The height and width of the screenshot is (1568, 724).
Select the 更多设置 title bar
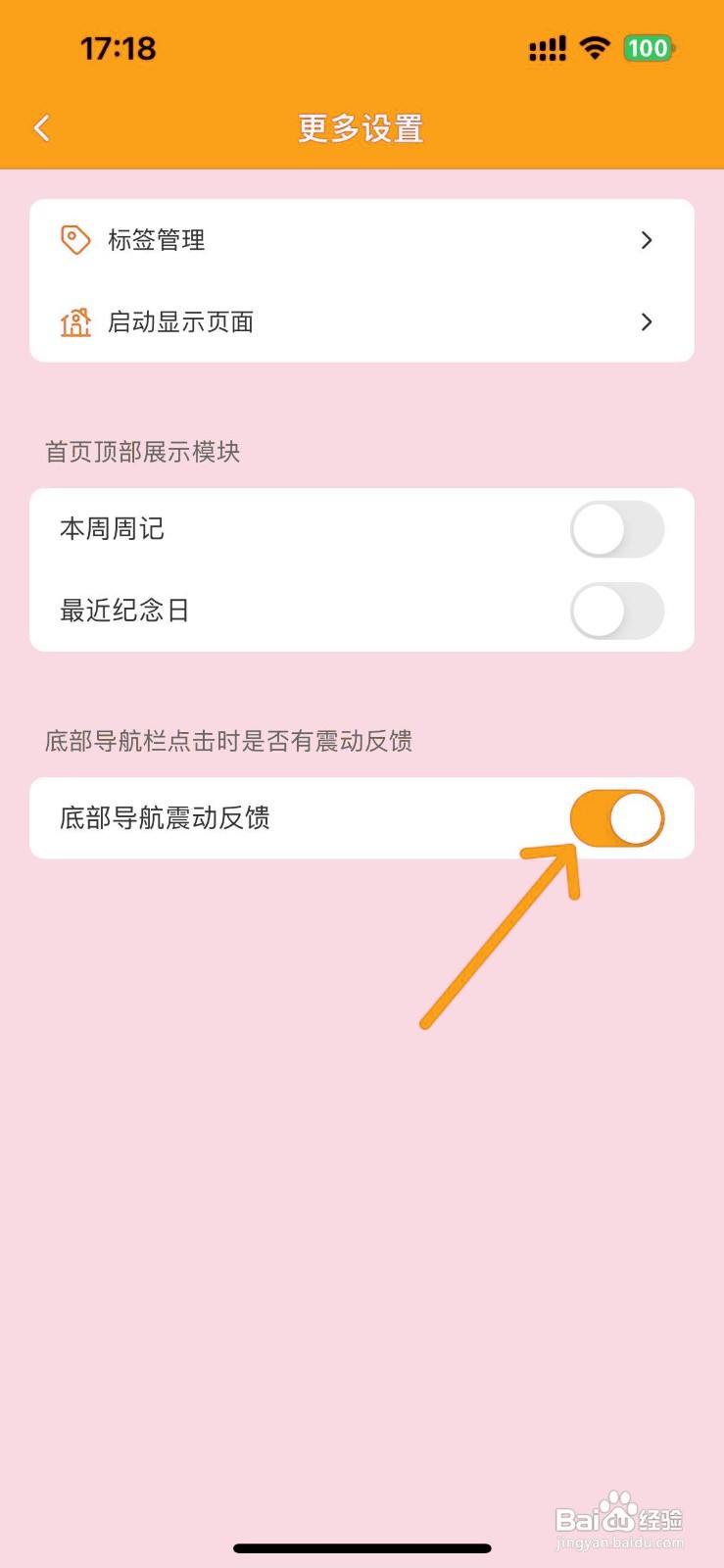point(362,127)
